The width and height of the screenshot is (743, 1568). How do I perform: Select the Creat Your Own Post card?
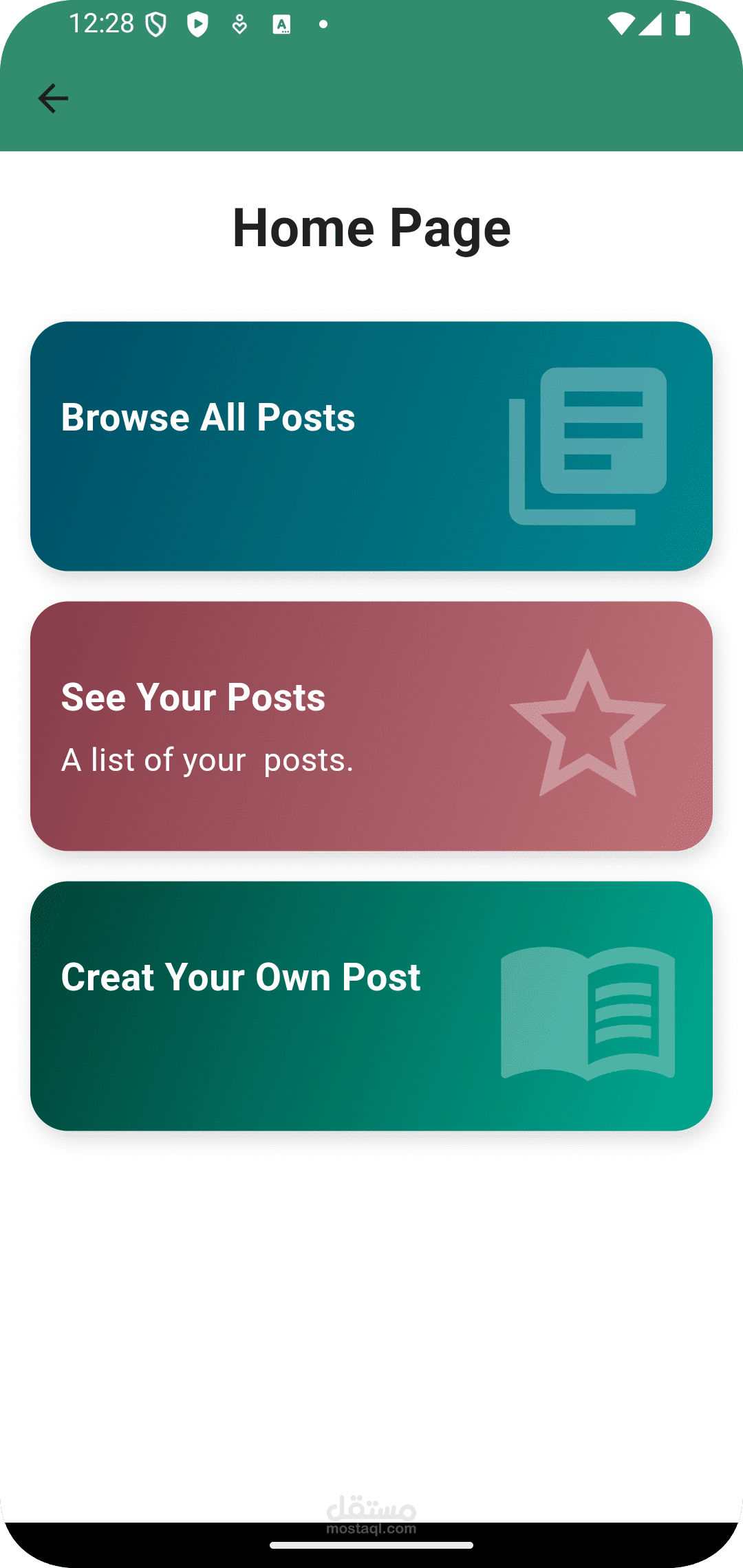(371, 1005)
